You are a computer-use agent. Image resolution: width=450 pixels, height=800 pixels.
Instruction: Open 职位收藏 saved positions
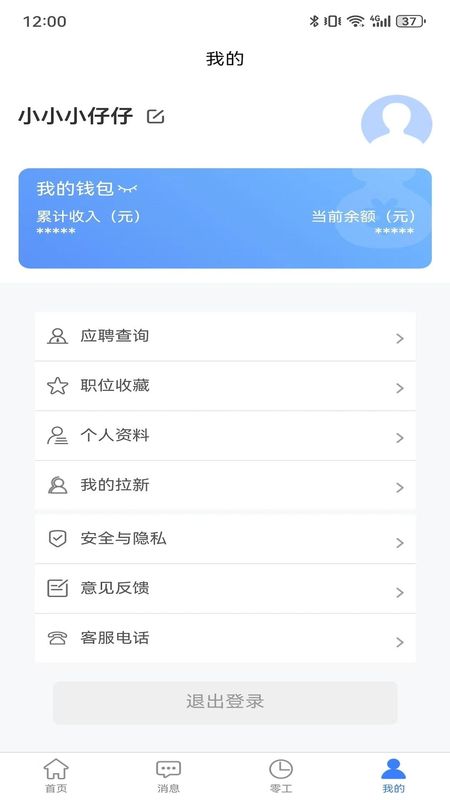click(x=225, y=386)
